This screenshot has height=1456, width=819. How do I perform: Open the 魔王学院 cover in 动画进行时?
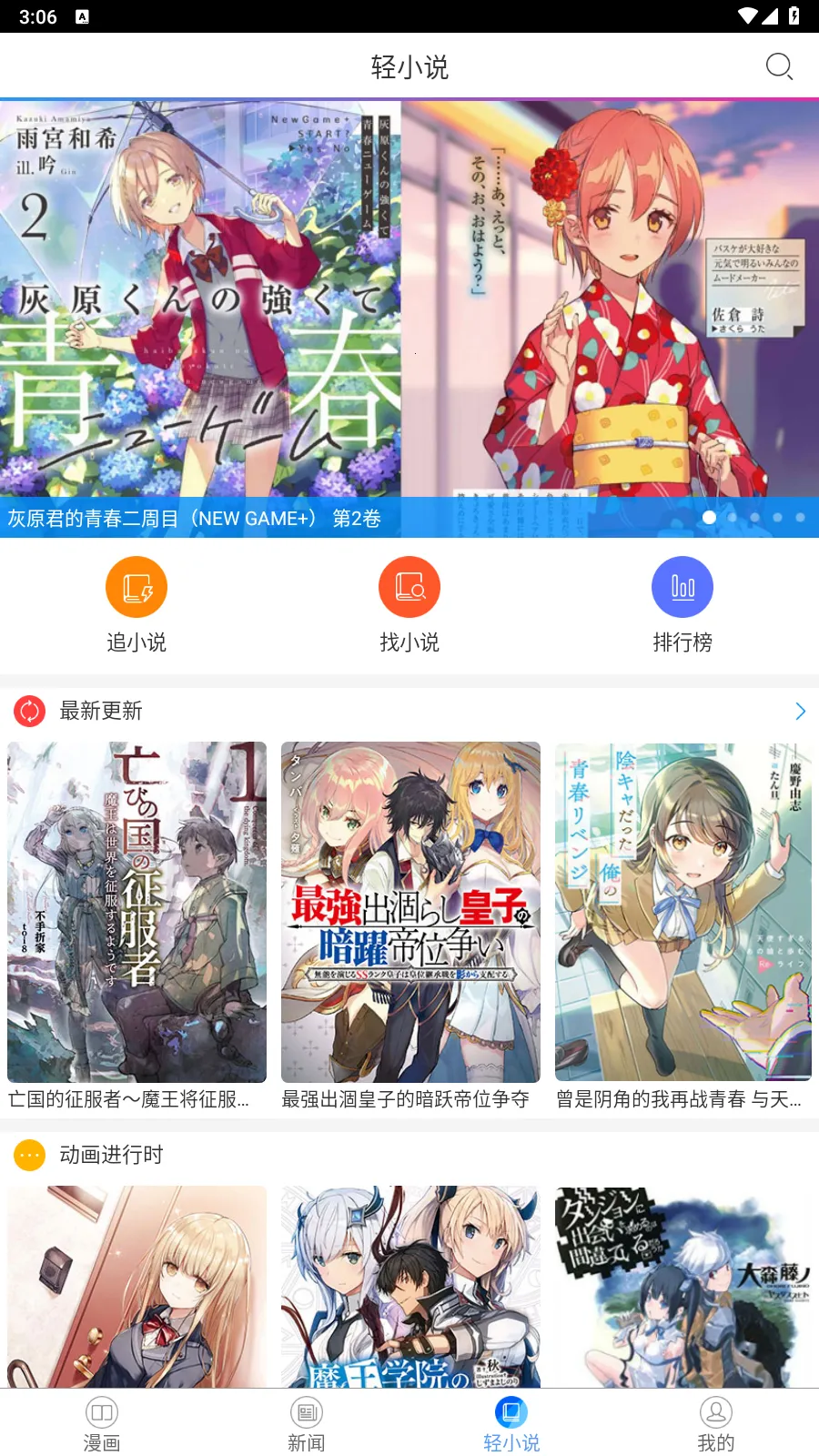tap(410, 1287)
